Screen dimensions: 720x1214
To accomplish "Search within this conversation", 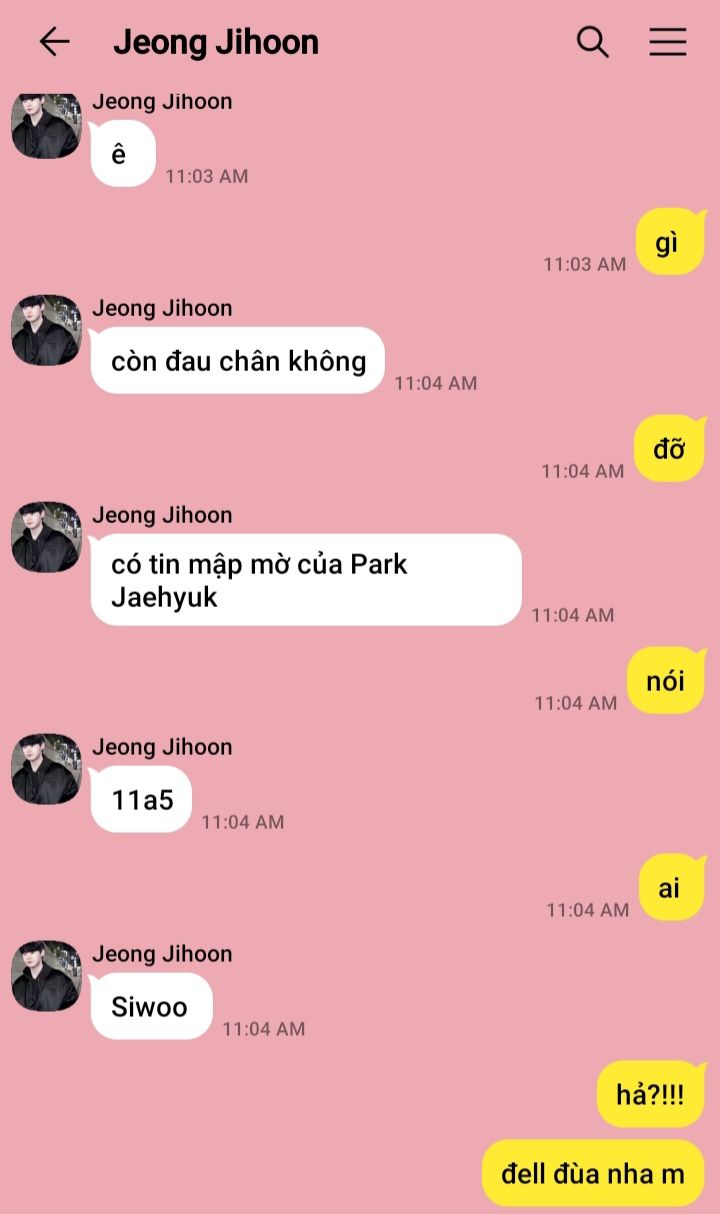I will pyautogui.click(x=593, y=42).
